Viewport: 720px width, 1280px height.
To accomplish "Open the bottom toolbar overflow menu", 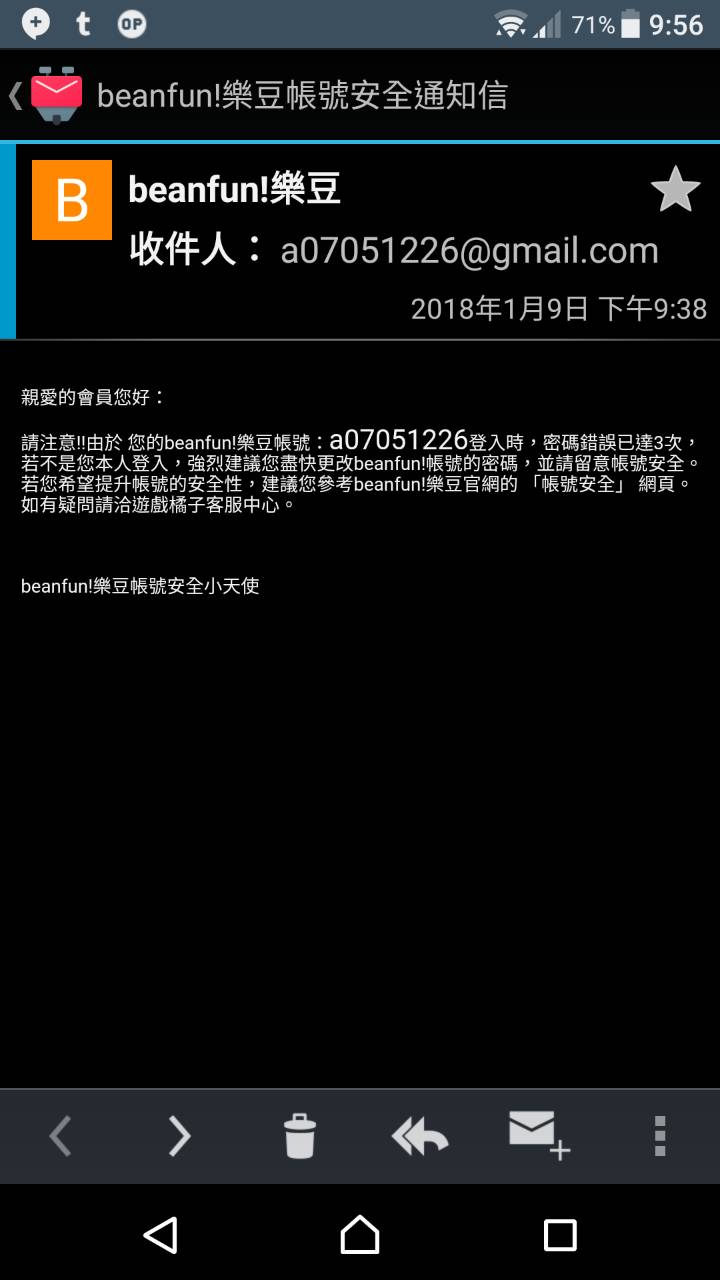I will coord(659,1136).
